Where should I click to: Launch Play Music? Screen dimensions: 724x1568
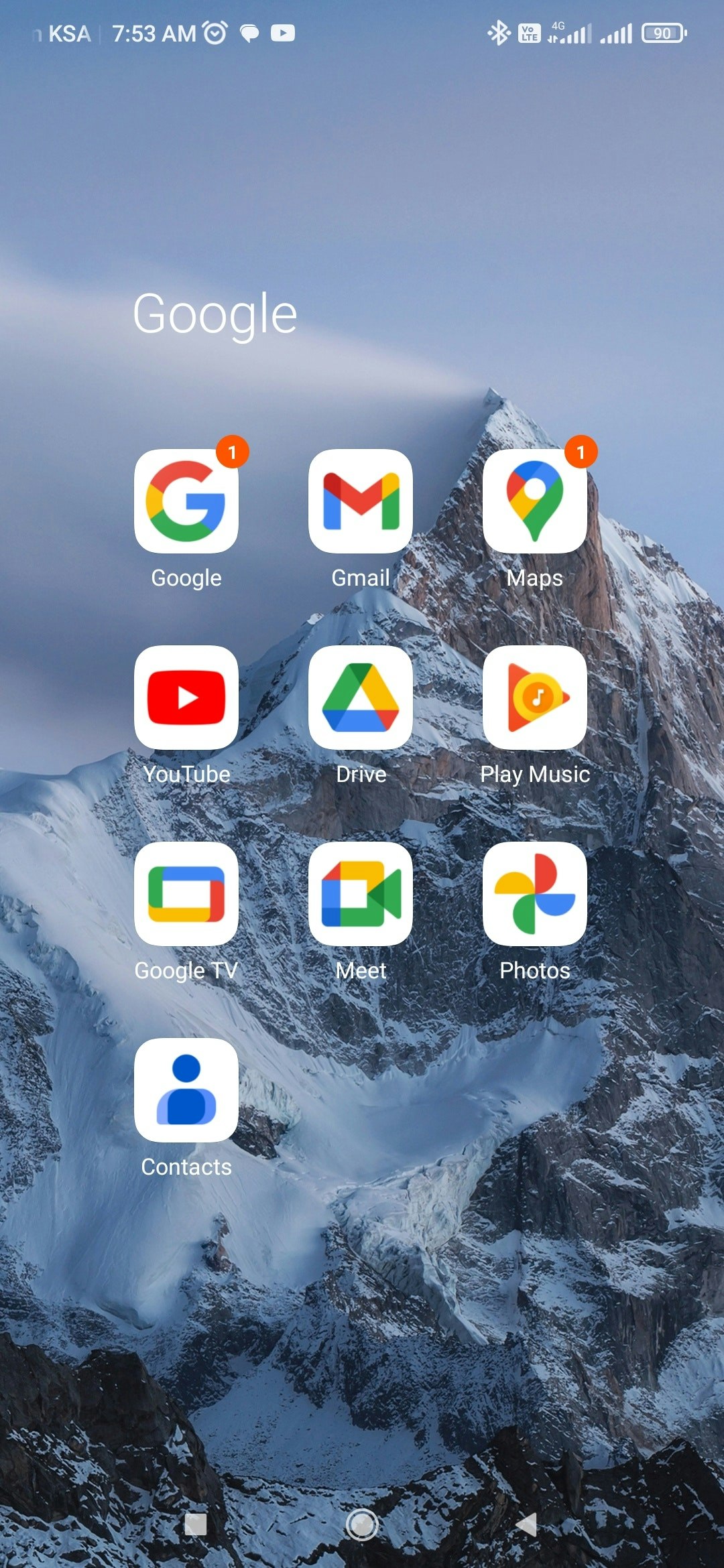535,698
